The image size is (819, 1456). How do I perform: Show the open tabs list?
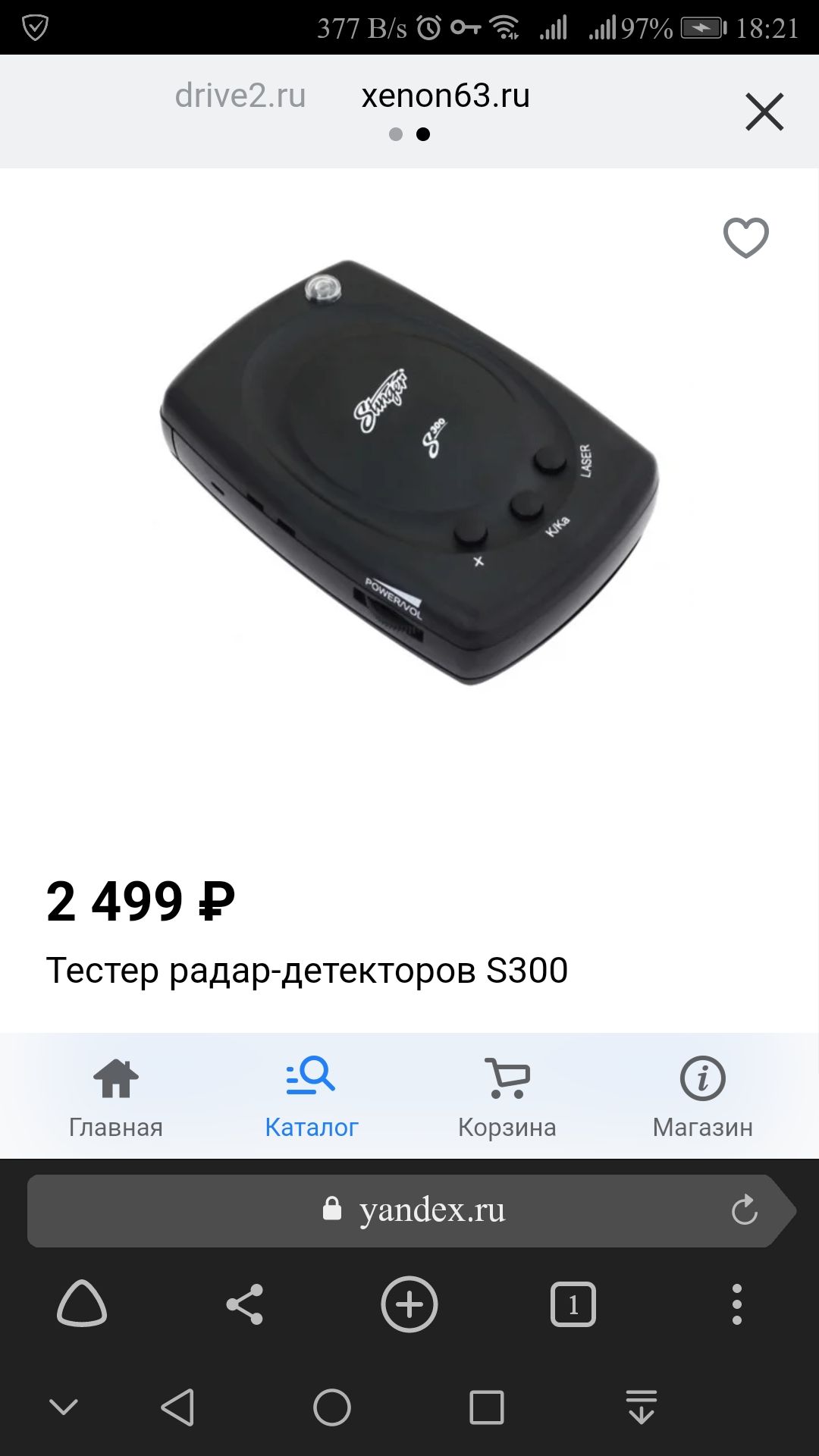point(573,1304)
